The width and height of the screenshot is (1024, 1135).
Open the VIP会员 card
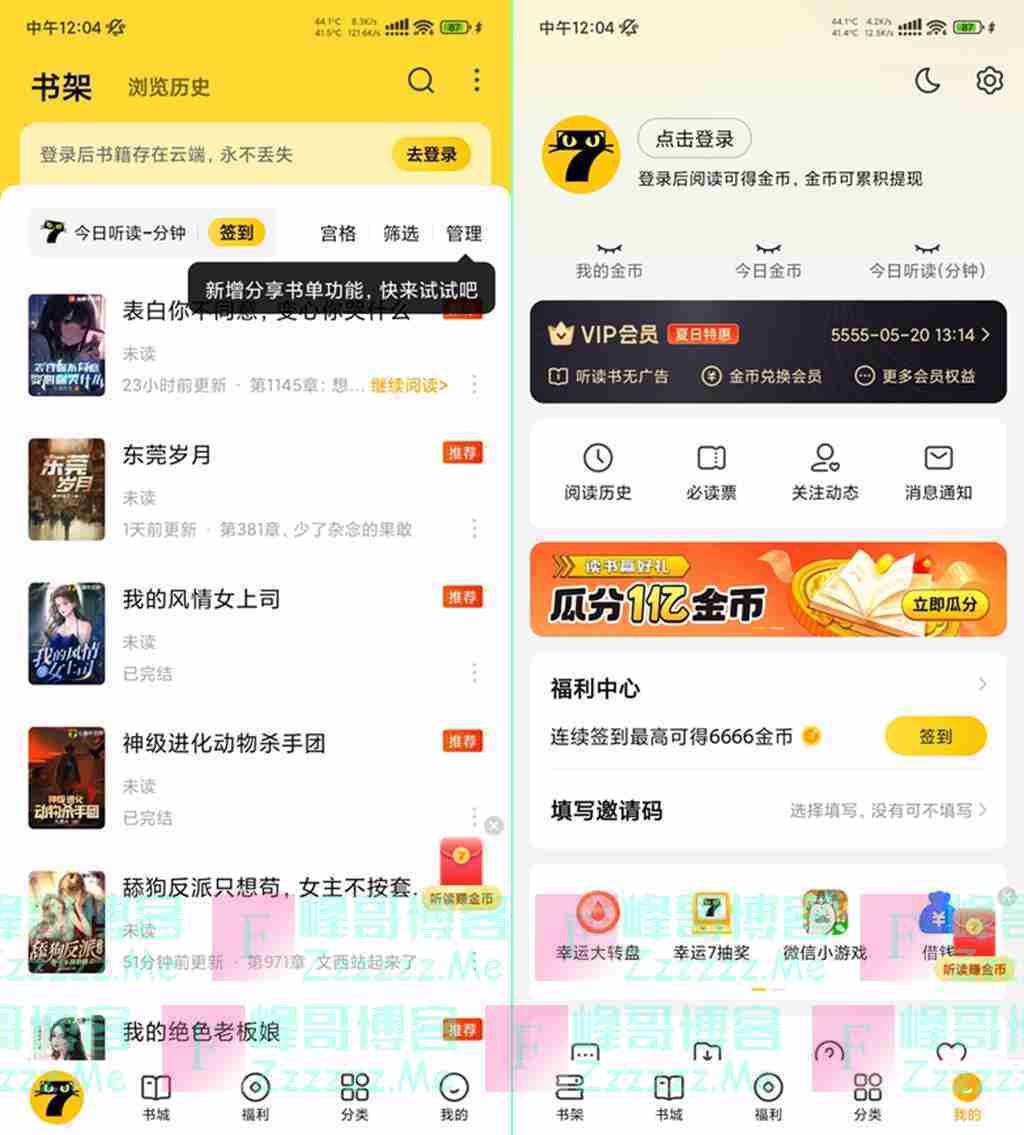pyautogui.click(x=768, y=352)
